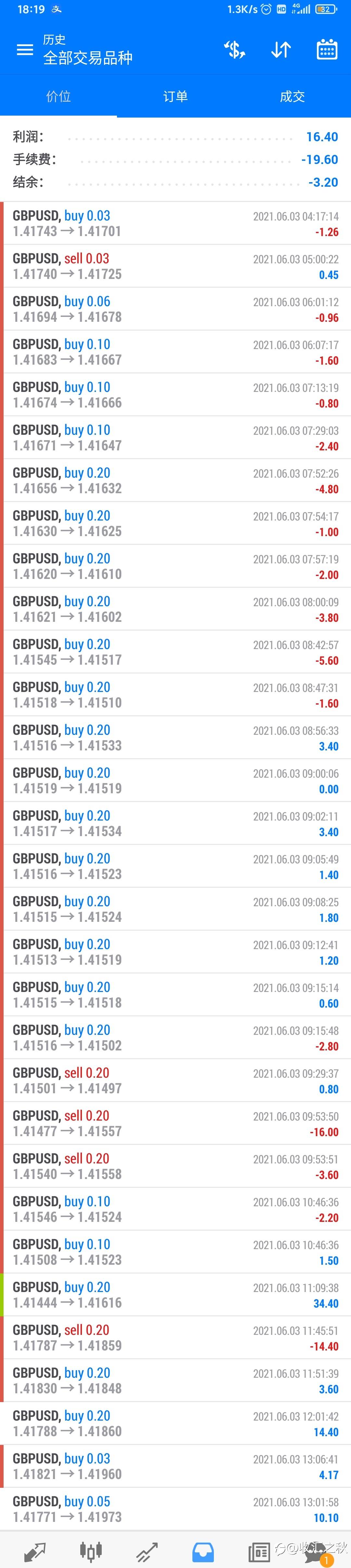Image resolution: width=351 pixels, height=1568 pixels.
Task: Switch to the 价位 tab
Action: [x=58, y=96]
